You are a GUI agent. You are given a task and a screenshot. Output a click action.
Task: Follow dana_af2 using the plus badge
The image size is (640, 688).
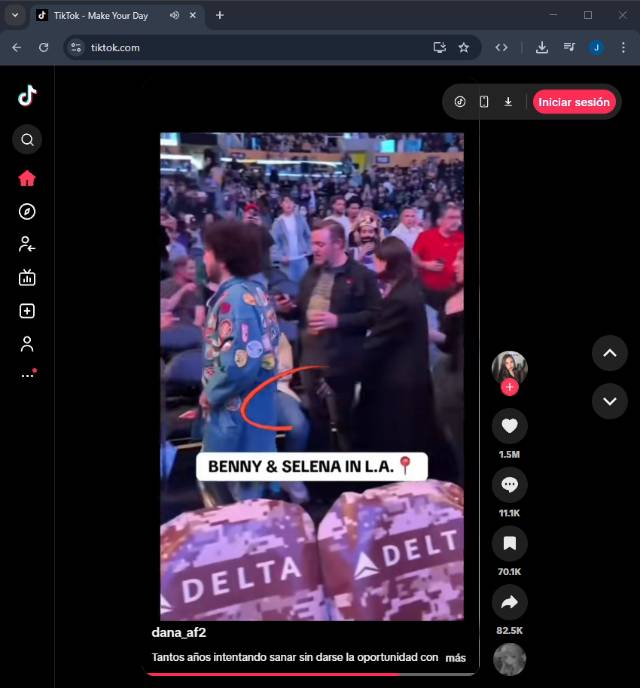pyautogui.click(x=509, y=388)
